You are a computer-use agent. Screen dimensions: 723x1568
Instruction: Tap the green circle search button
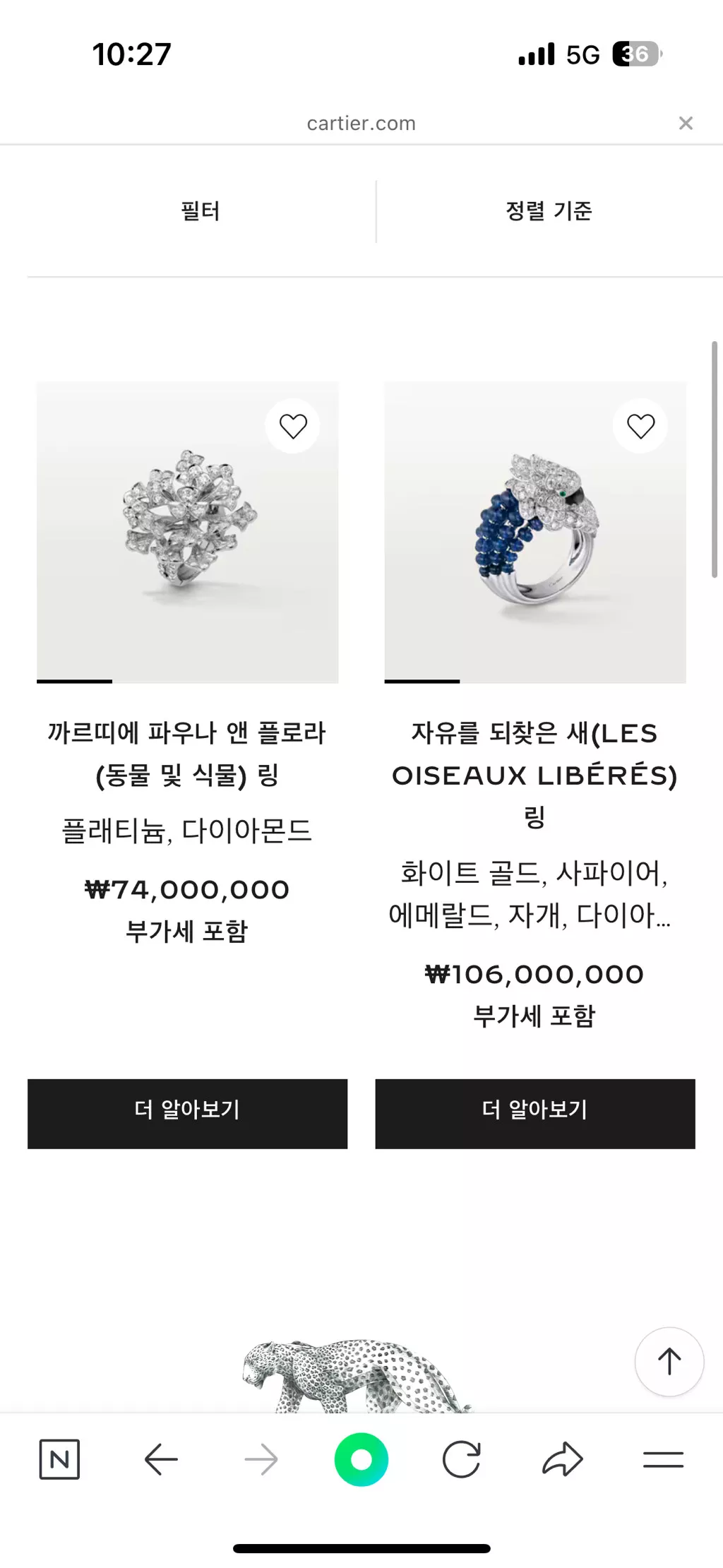[361, 1460]
